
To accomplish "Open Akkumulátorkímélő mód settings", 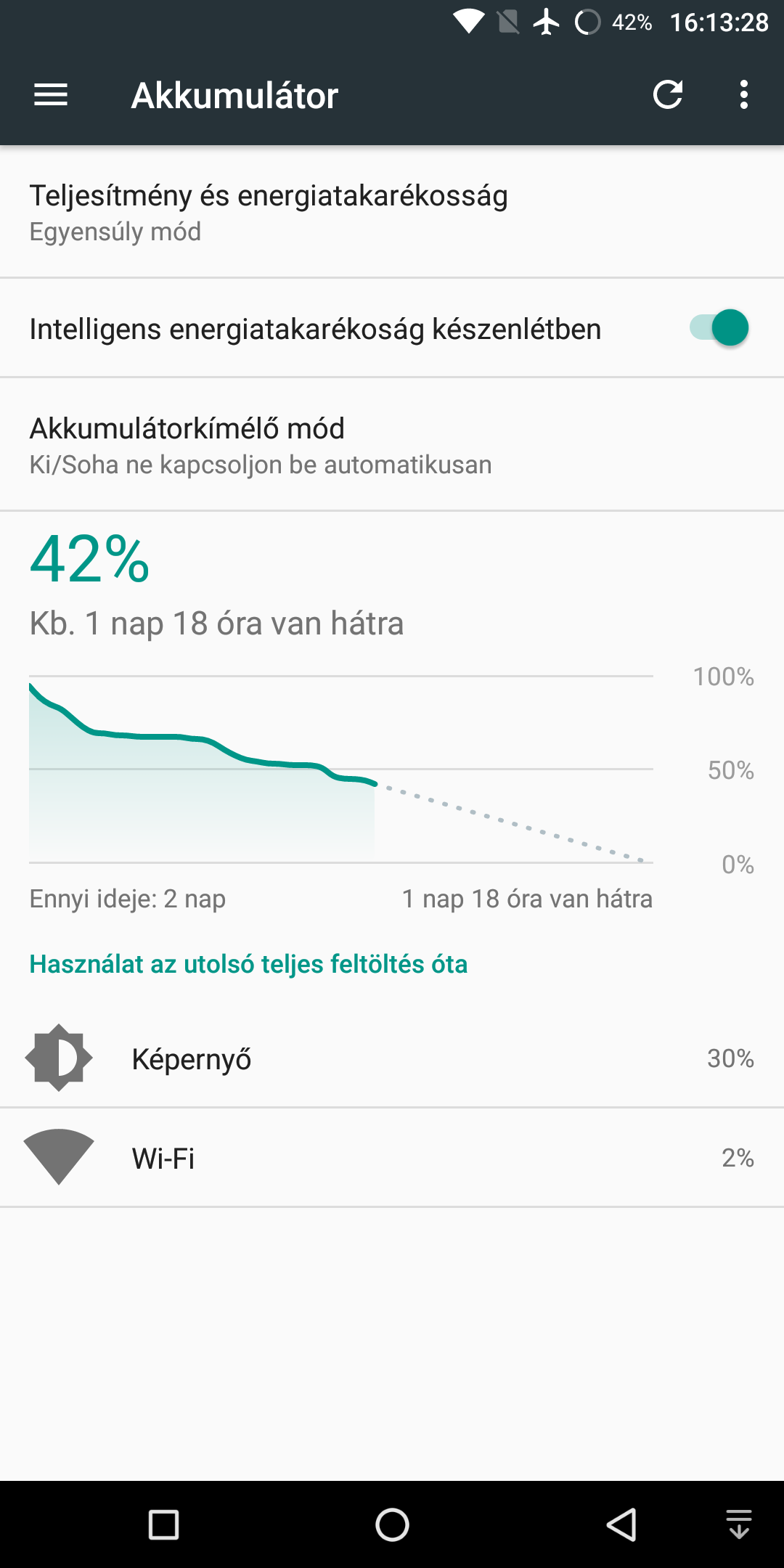I will click(392, 444).
